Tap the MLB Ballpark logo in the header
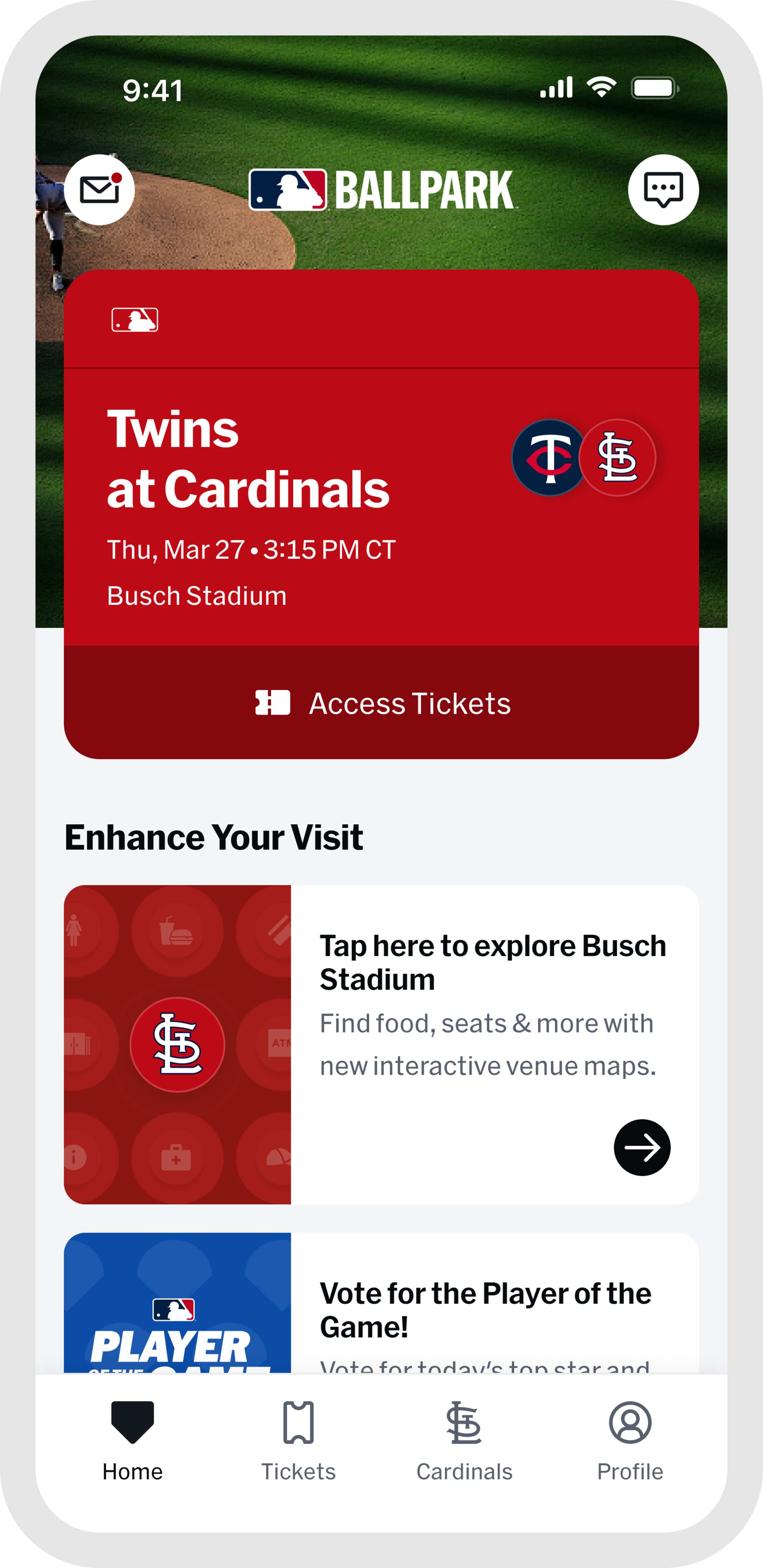Viewport: 763px width, 1568px height. click(382, 189)
